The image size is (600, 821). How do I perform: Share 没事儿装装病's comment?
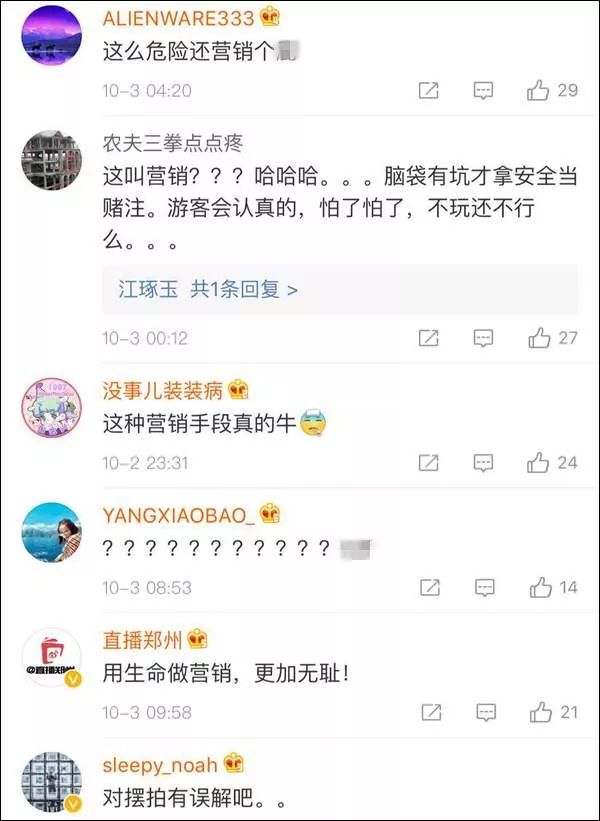pyautogui.click(x=428, y=462)
